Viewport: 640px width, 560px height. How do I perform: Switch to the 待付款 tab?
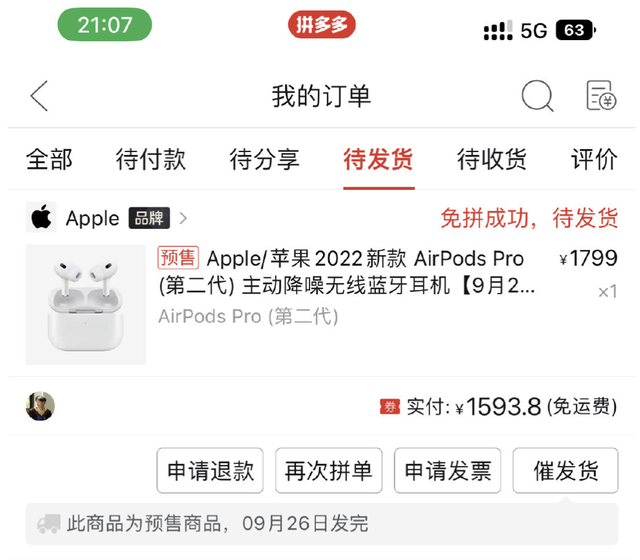(x=151, y=159)
